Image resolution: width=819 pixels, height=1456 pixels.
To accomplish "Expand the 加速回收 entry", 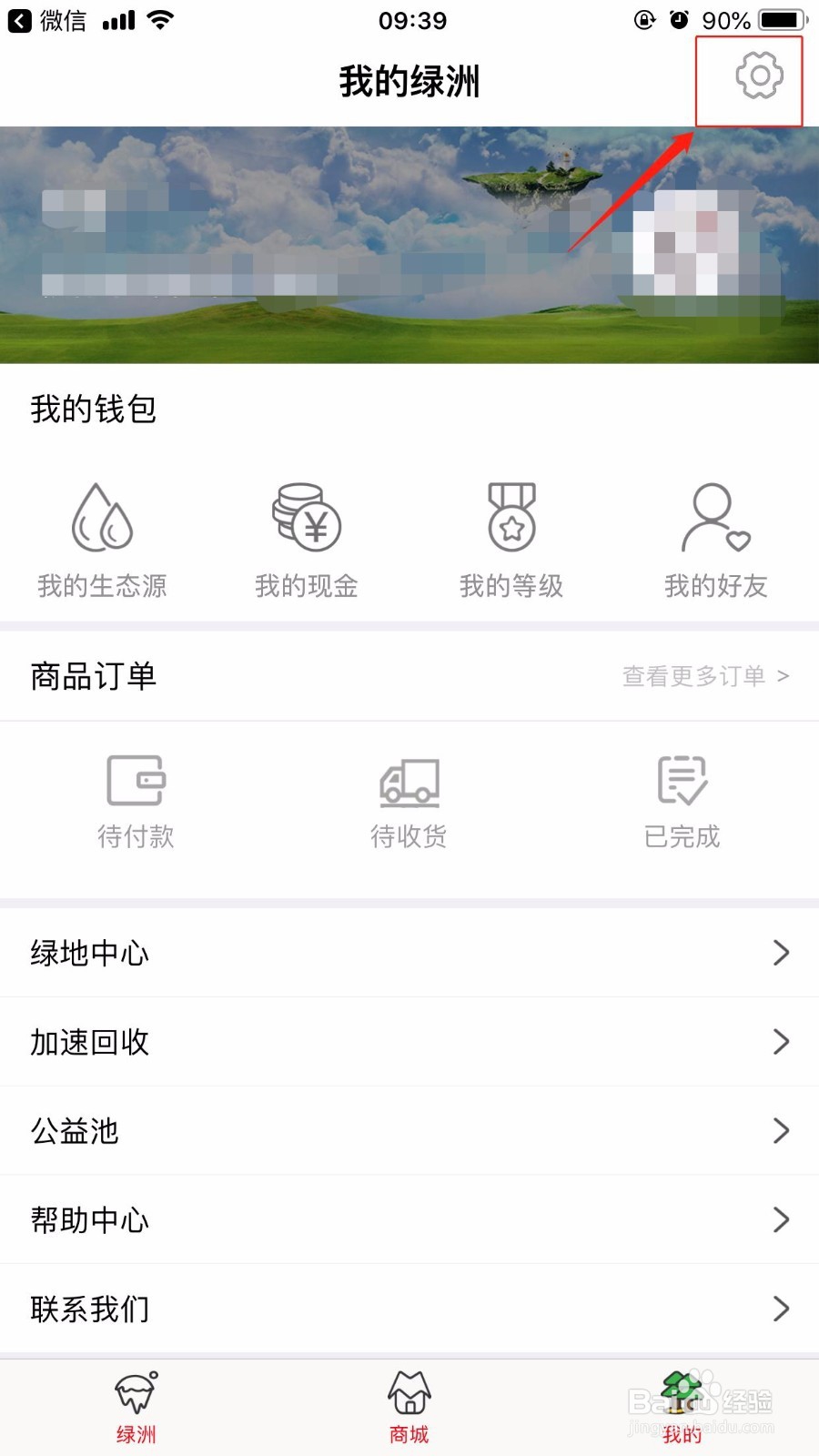I will 781,1041.
